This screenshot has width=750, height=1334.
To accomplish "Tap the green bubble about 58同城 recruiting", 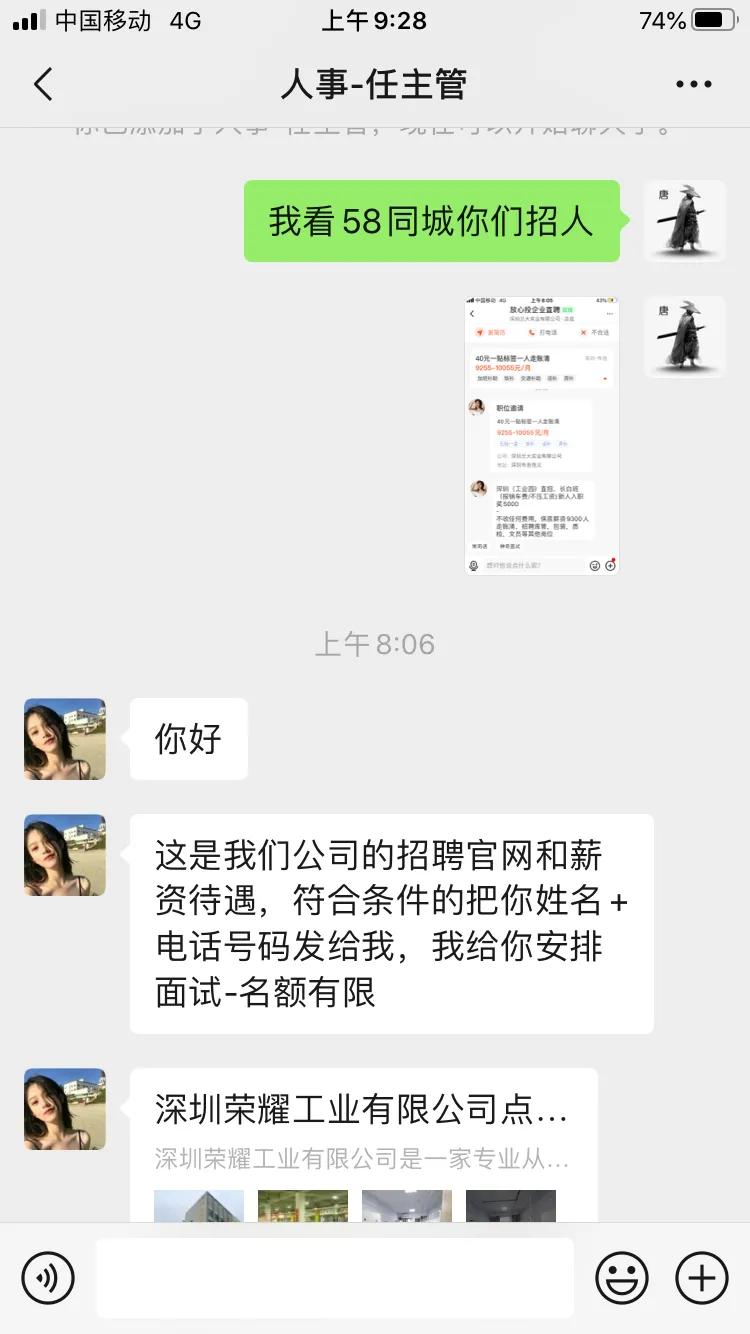I will click(x=432, y=222).
